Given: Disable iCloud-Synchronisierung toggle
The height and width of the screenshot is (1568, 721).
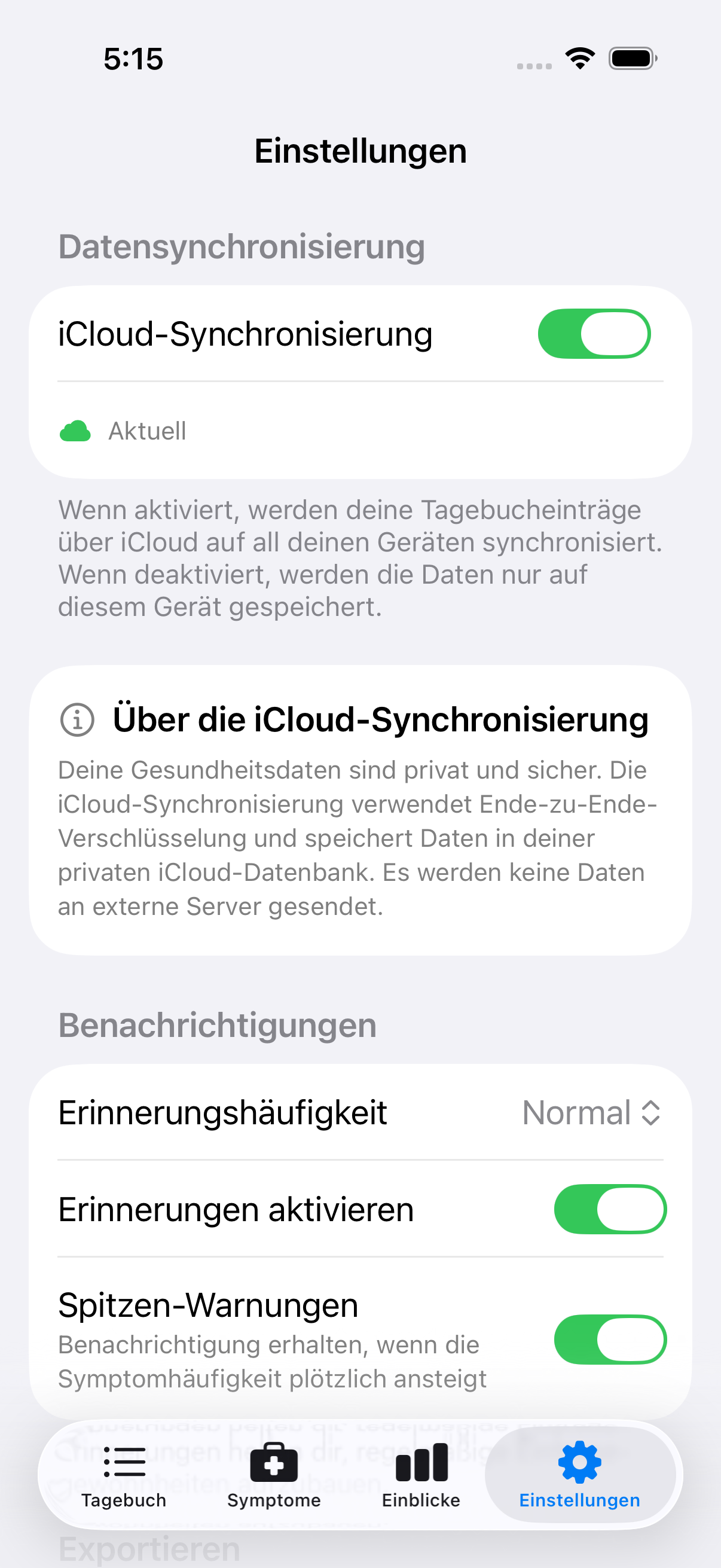Looking at the screenshot, I should [x=594, y=334].
